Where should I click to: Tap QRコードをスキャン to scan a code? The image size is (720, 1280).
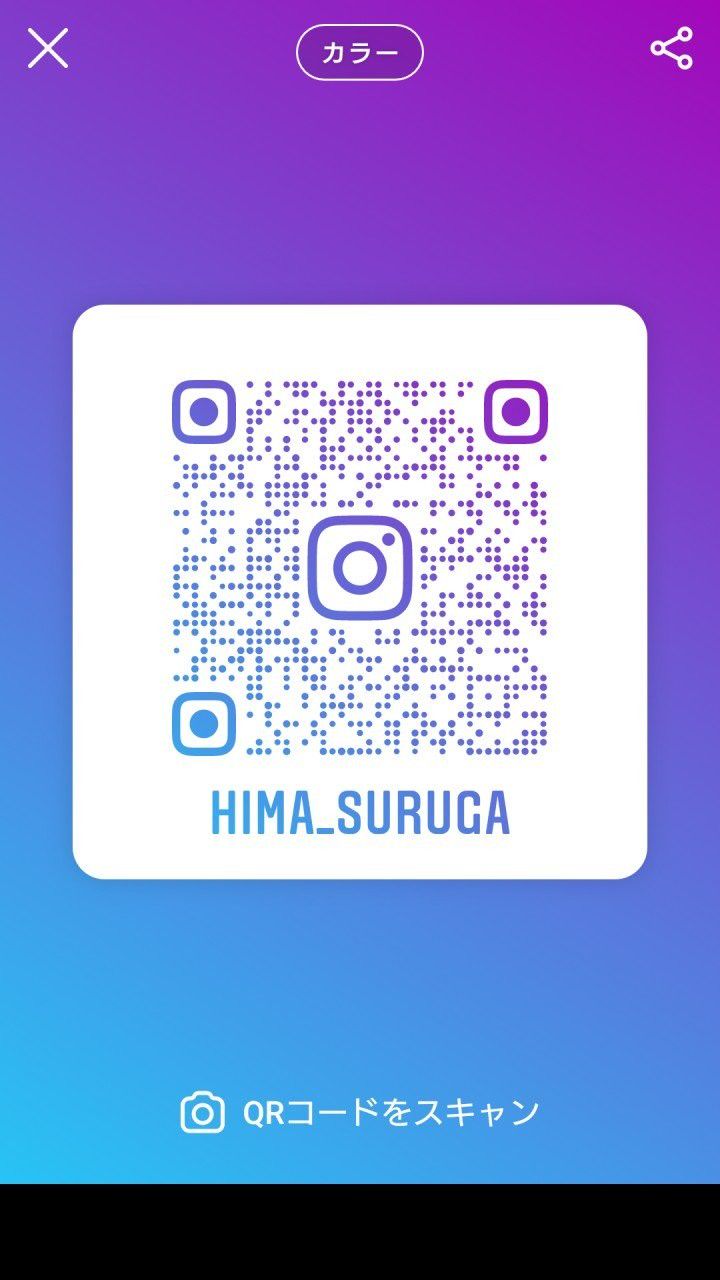tap(360, 1112)
